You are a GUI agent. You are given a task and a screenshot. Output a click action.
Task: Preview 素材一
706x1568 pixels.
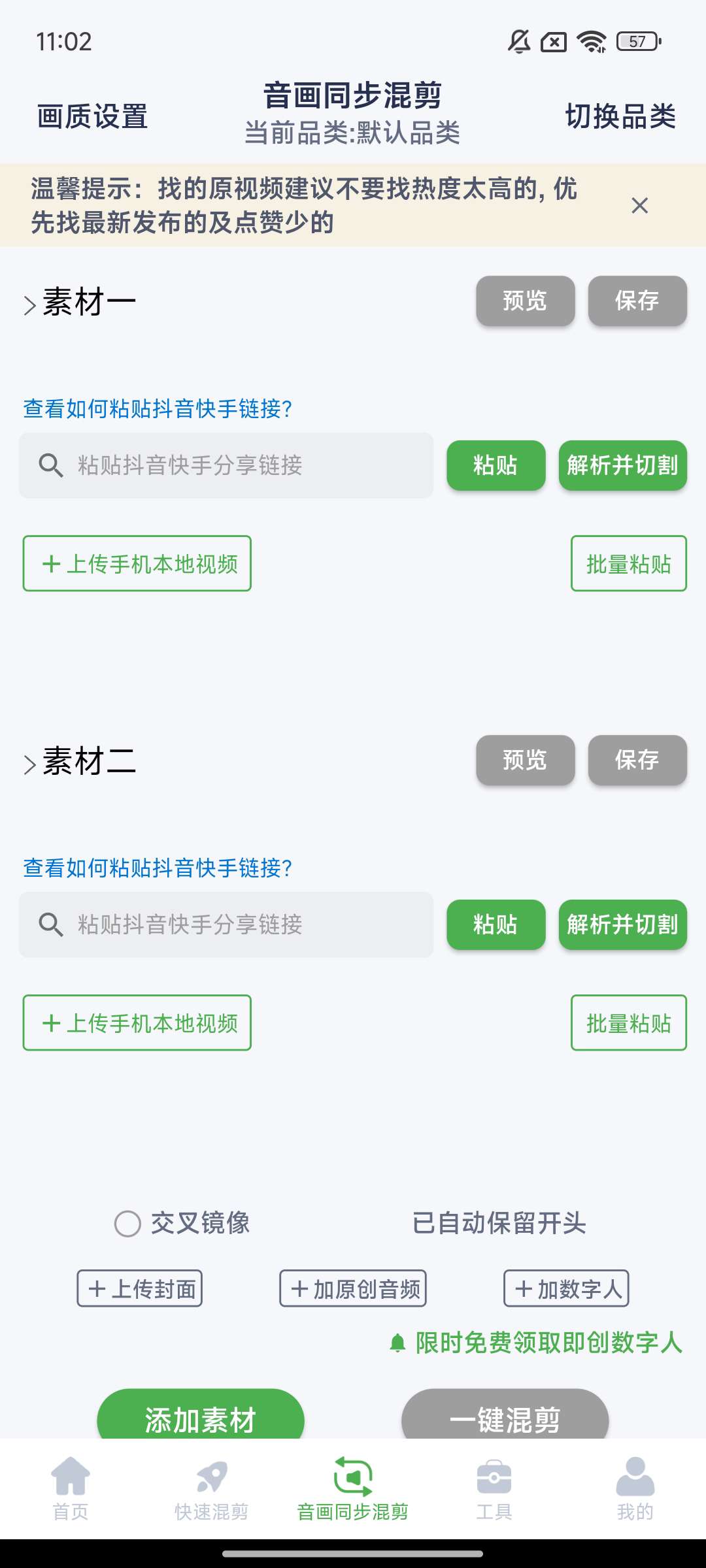coord(525,301)
